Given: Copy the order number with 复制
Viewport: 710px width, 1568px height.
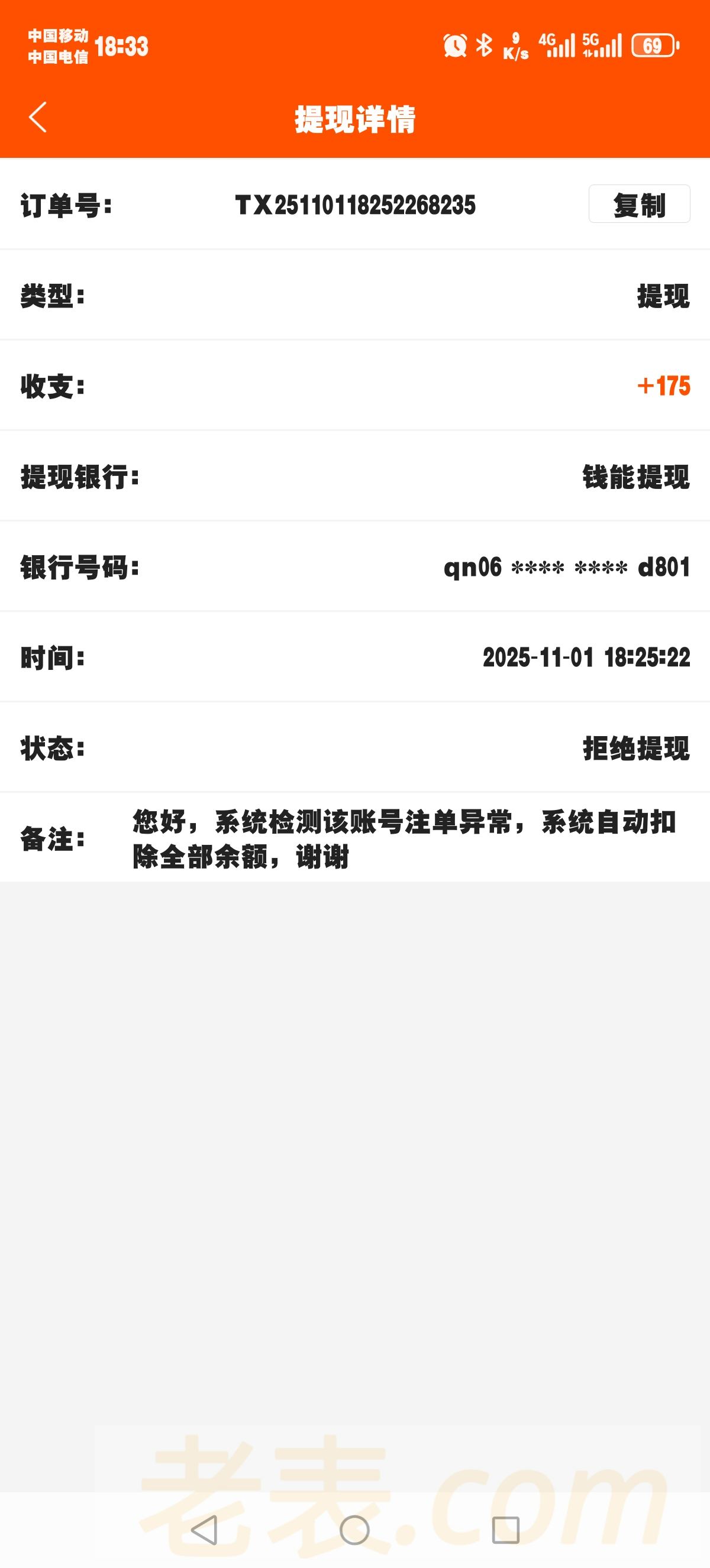Looking at the screenshot, I should click(x=639, y=205).
